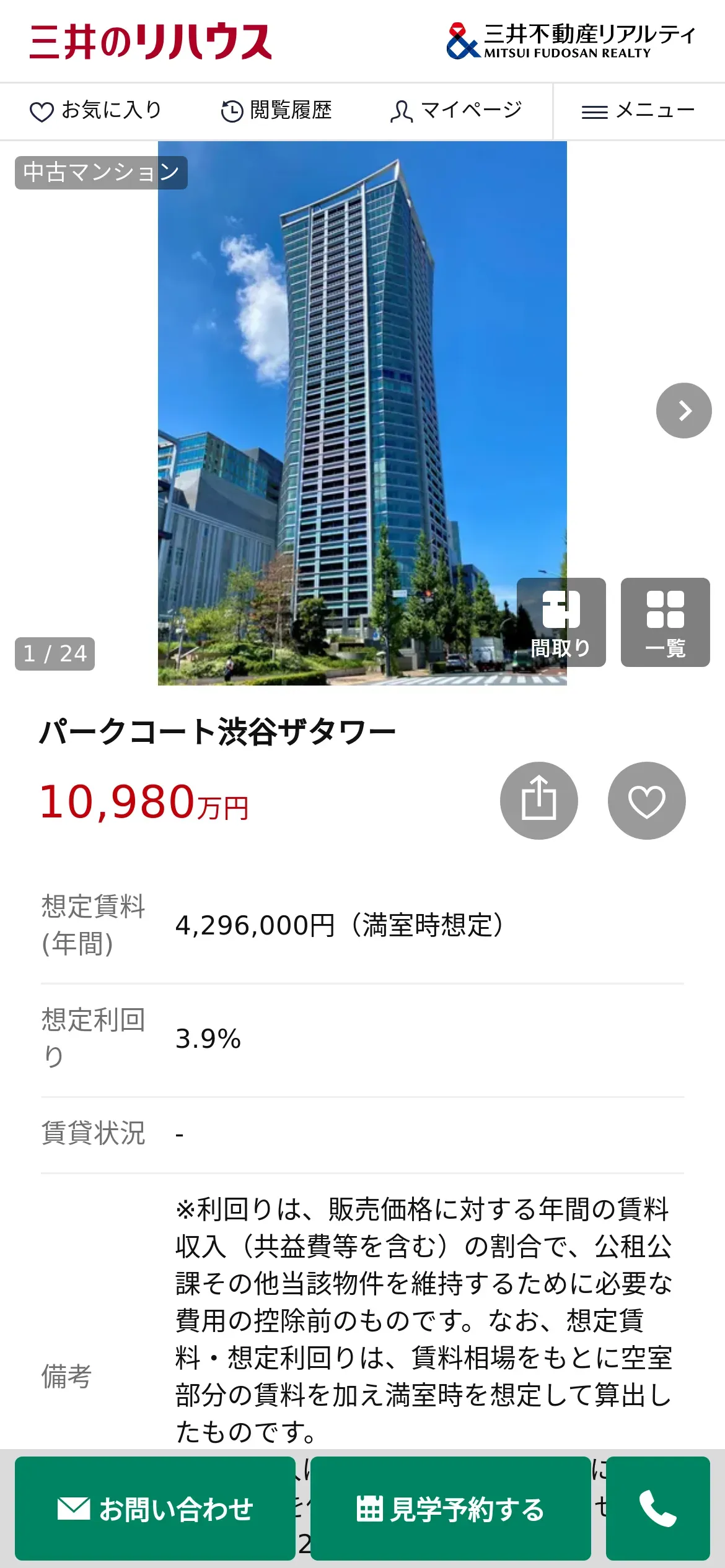The image size is (725, 1568).
Task: Open お気に入り favorites list
Action: tap(96, 111)
